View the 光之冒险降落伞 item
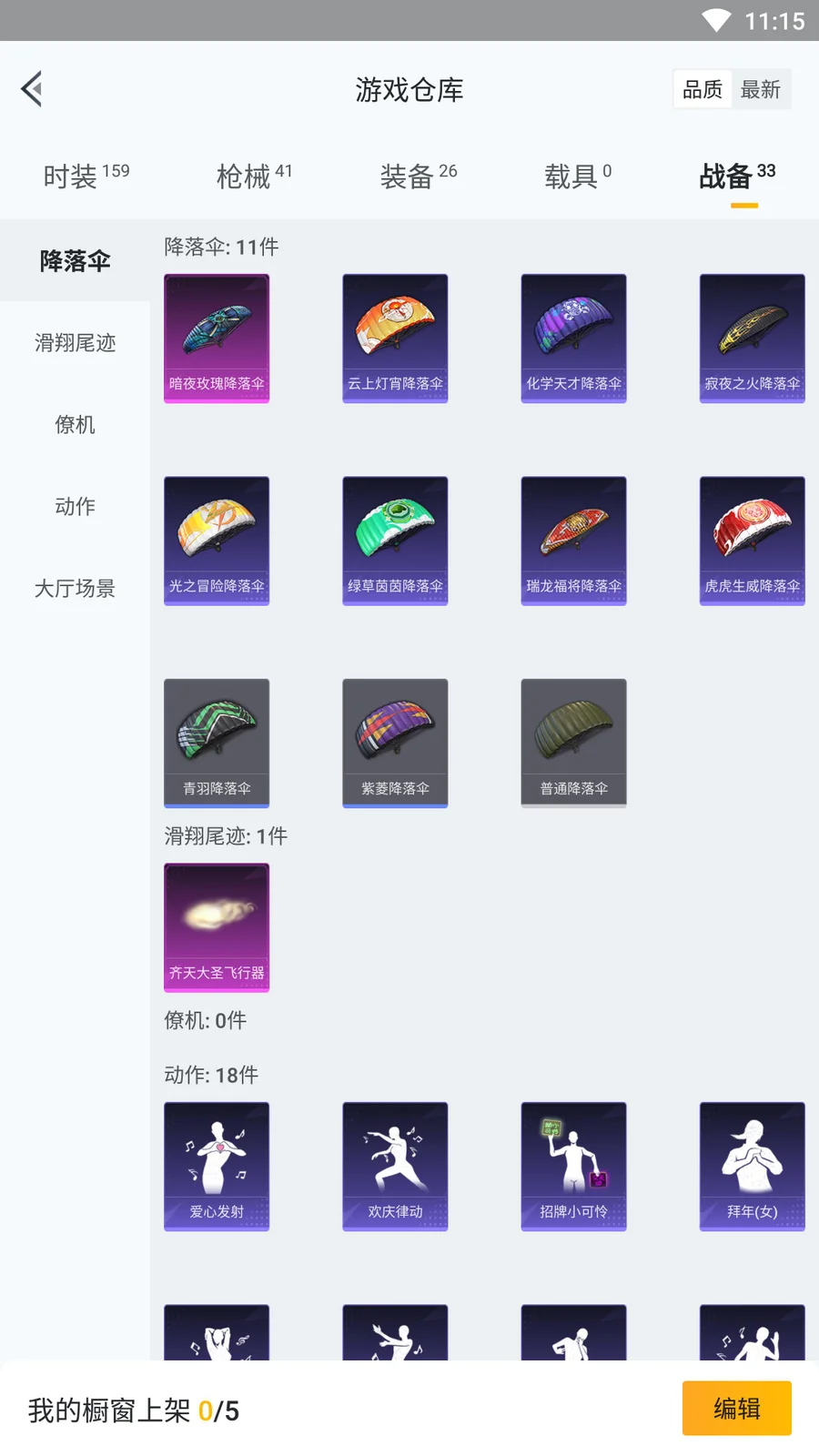Screen dimensions: 819x1456 tap(217, 541)
